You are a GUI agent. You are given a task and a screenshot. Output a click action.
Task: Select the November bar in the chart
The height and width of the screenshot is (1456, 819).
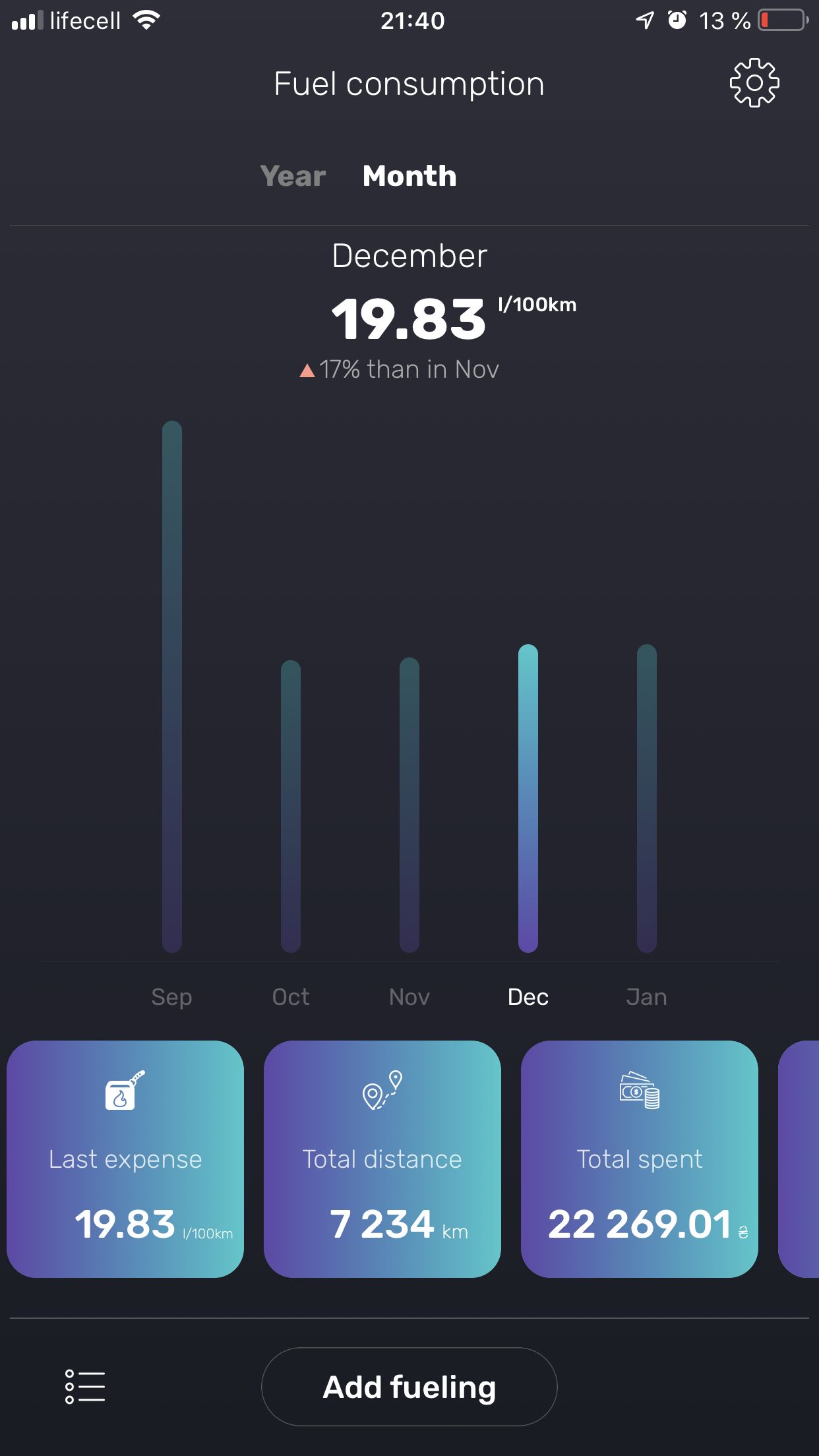(409, 804)
